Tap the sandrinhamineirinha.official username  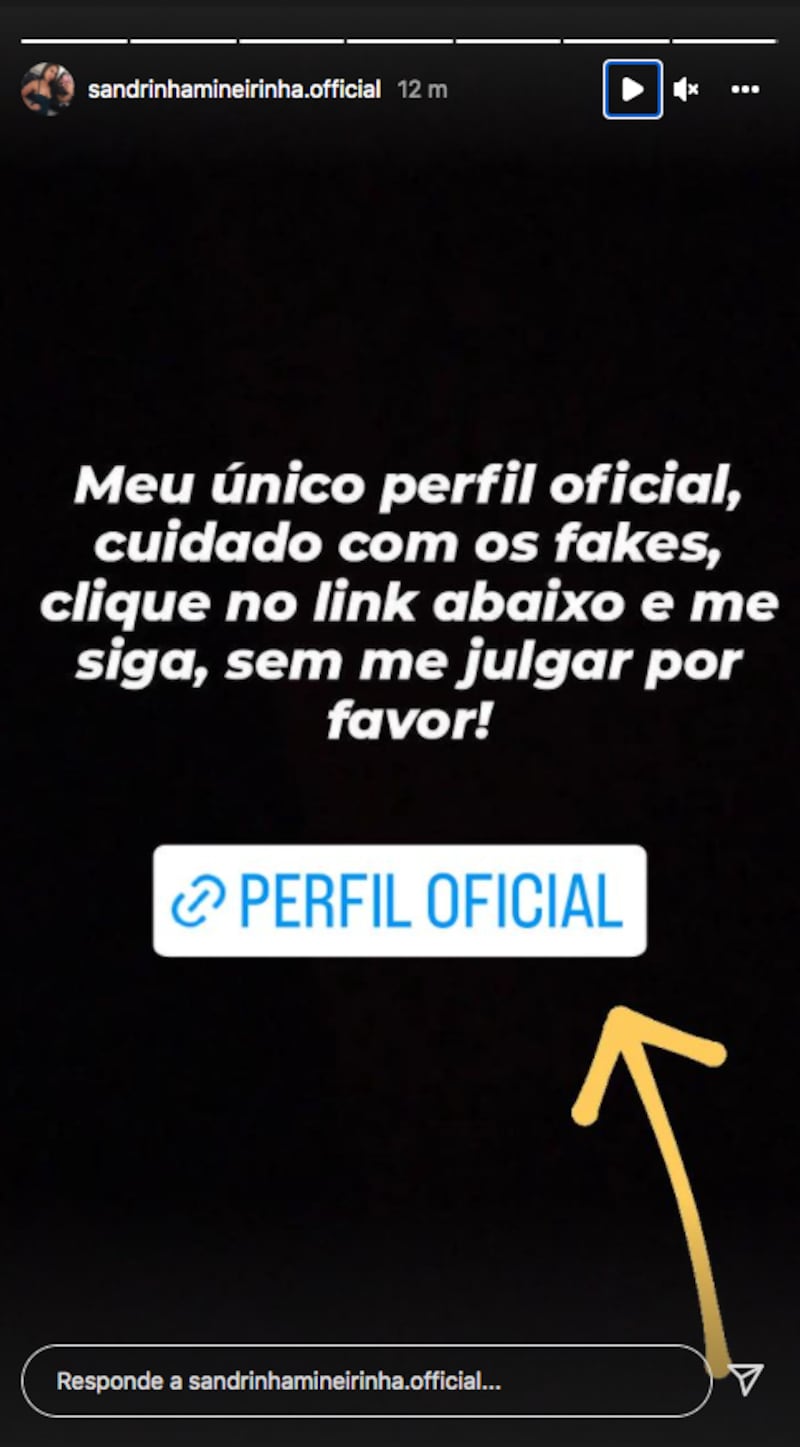coord(234,90)
